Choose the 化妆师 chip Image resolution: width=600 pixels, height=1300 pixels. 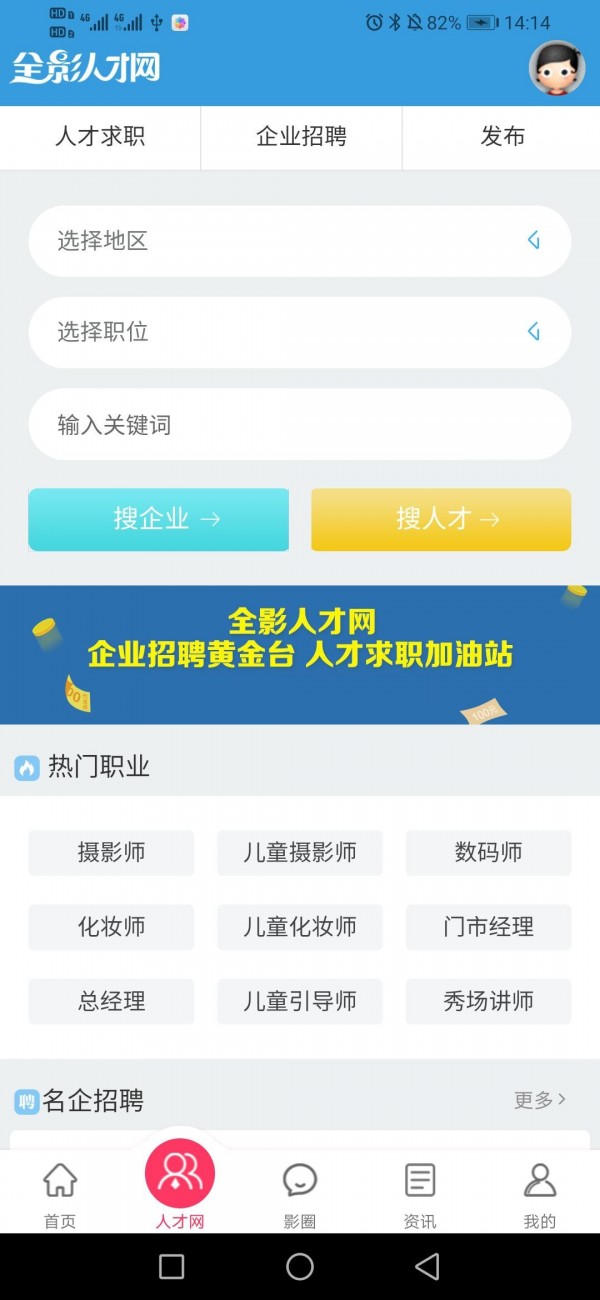[111, 927]
